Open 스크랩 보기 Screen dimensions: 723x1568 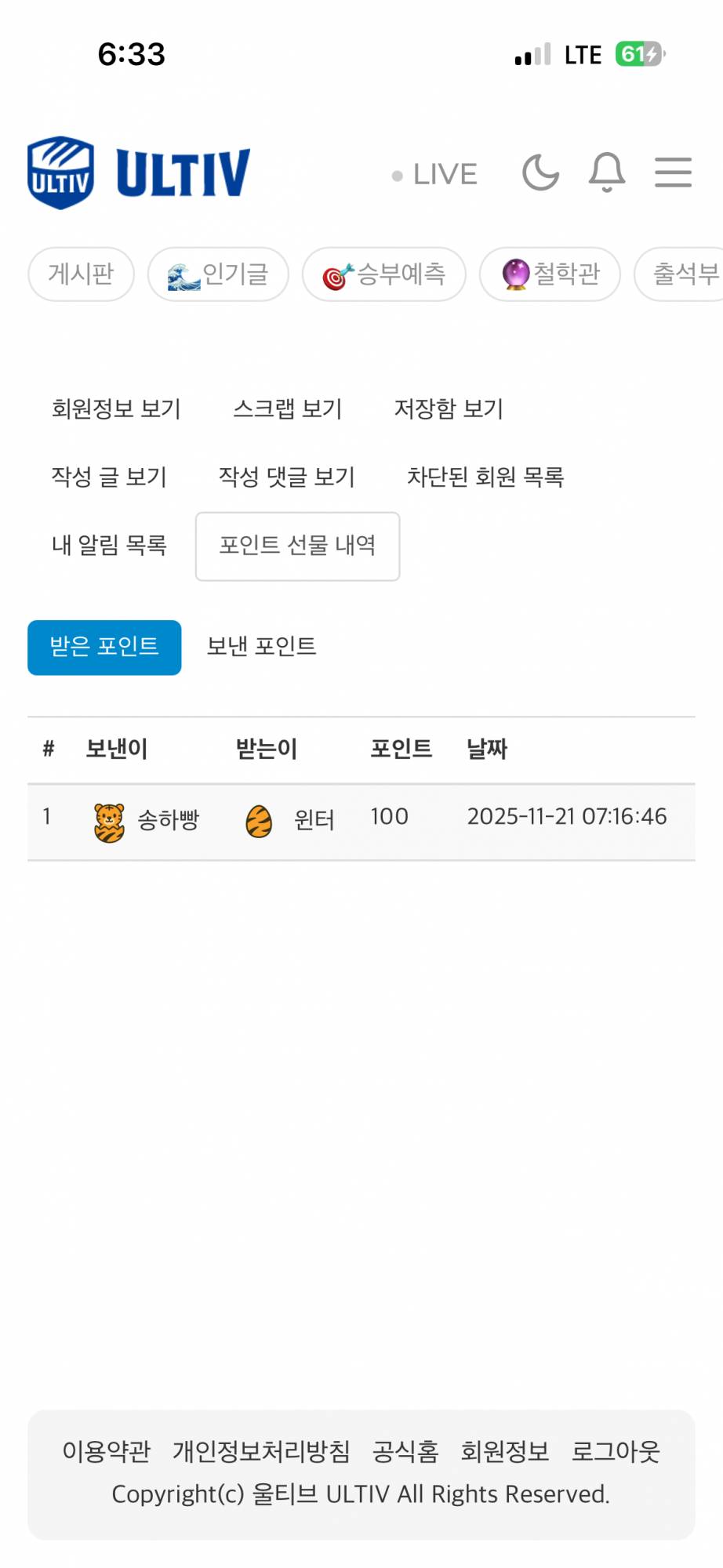point(287,408)
